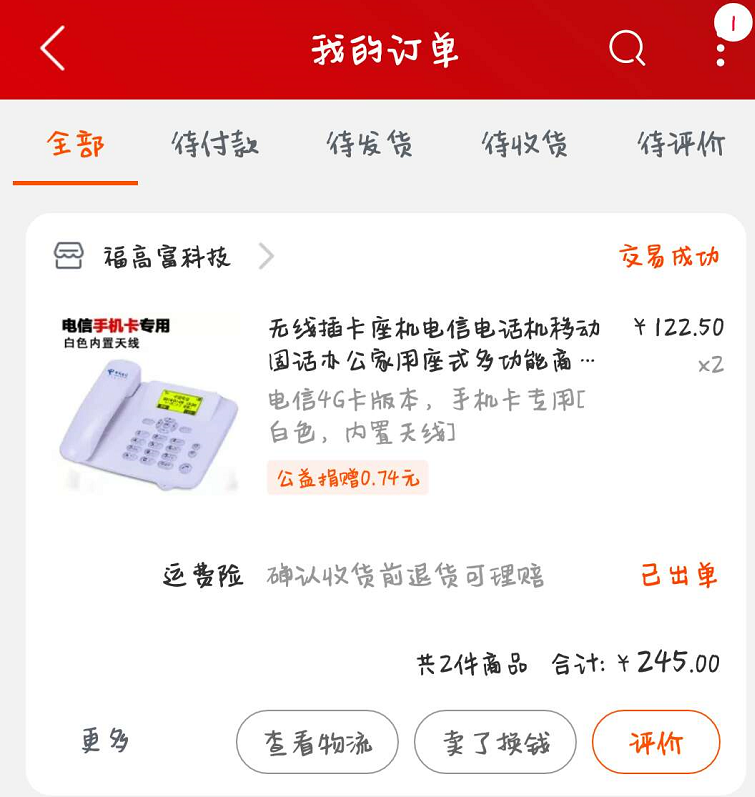The height and width of the screenshot is (797, 755).
Task: Tap 更多 for more order options
Action: tap(105, 741)
